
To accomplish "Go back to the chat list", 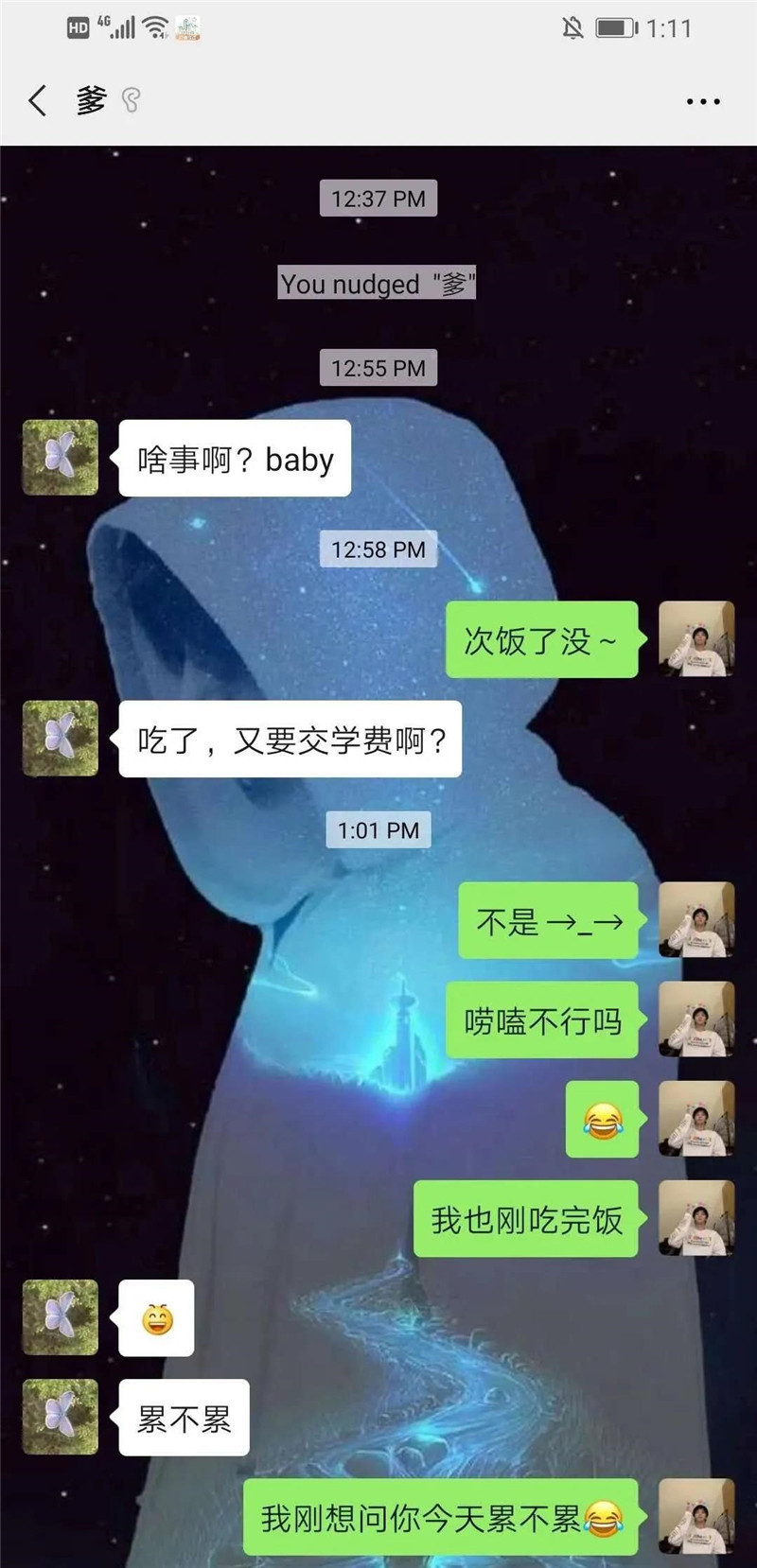I will 38,100.
